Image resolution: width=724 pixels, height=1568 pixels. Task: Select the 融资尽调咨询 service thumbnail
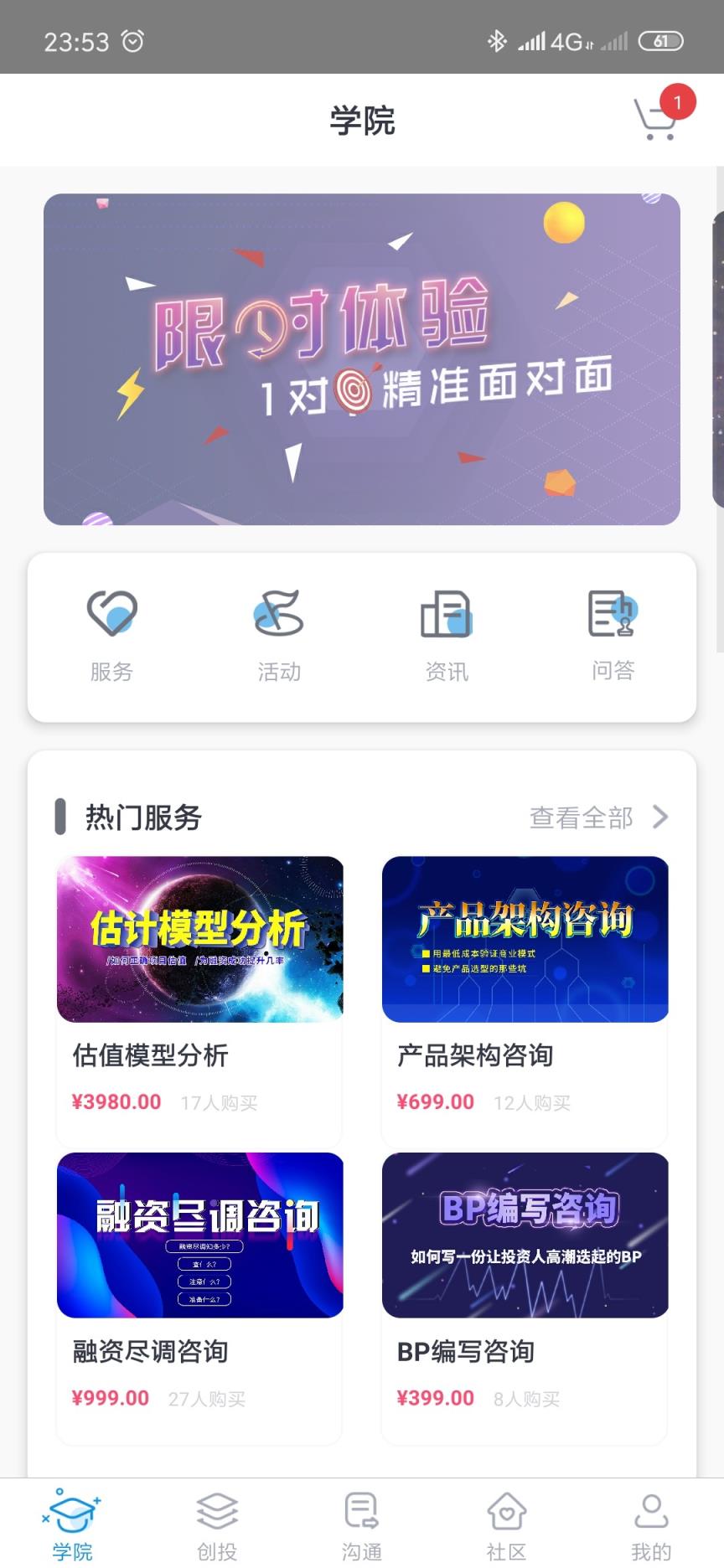coord(199,1235)
